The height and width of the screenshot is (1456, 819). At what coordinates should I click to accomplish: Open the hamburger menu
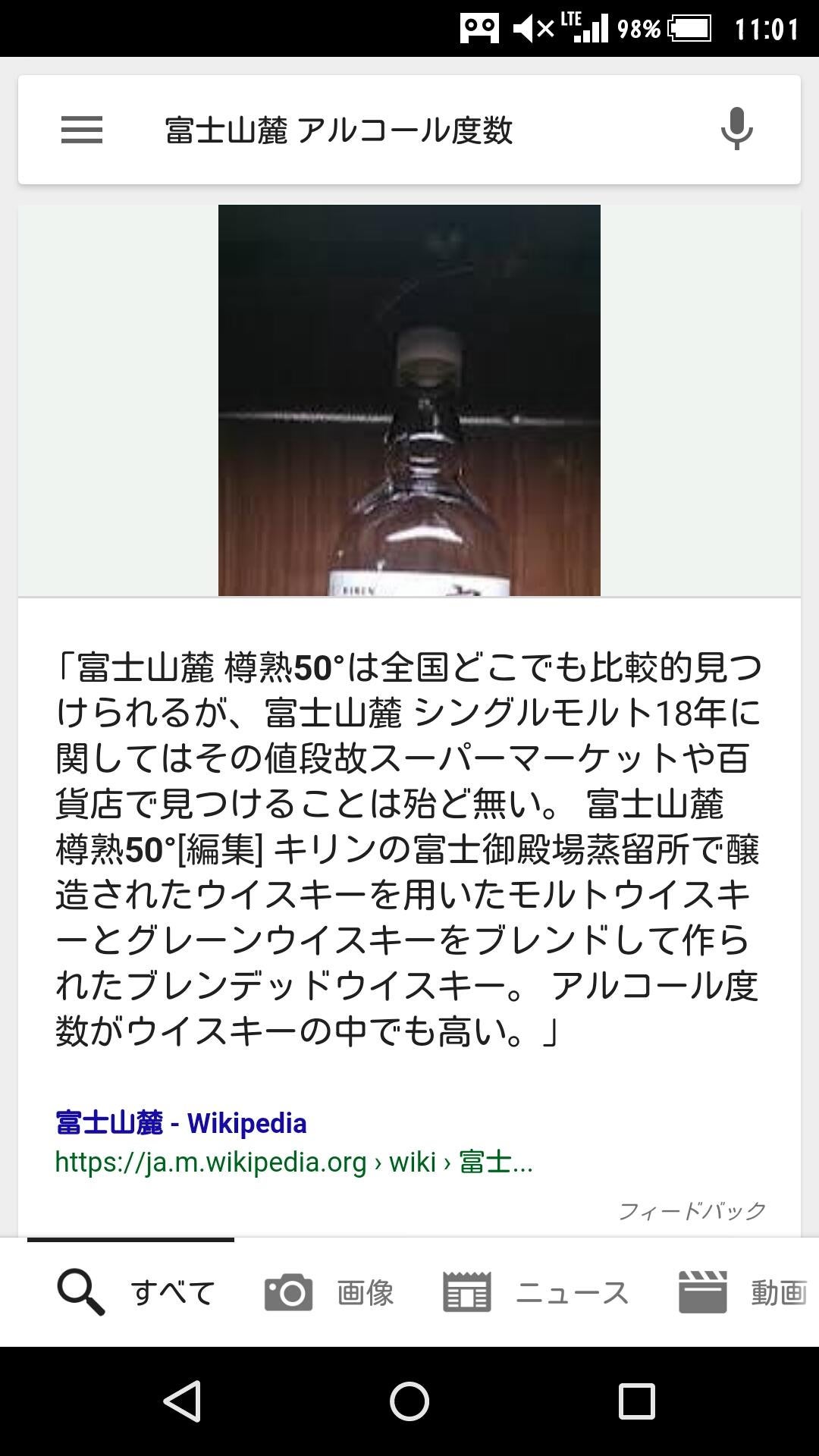click(82, 130)
